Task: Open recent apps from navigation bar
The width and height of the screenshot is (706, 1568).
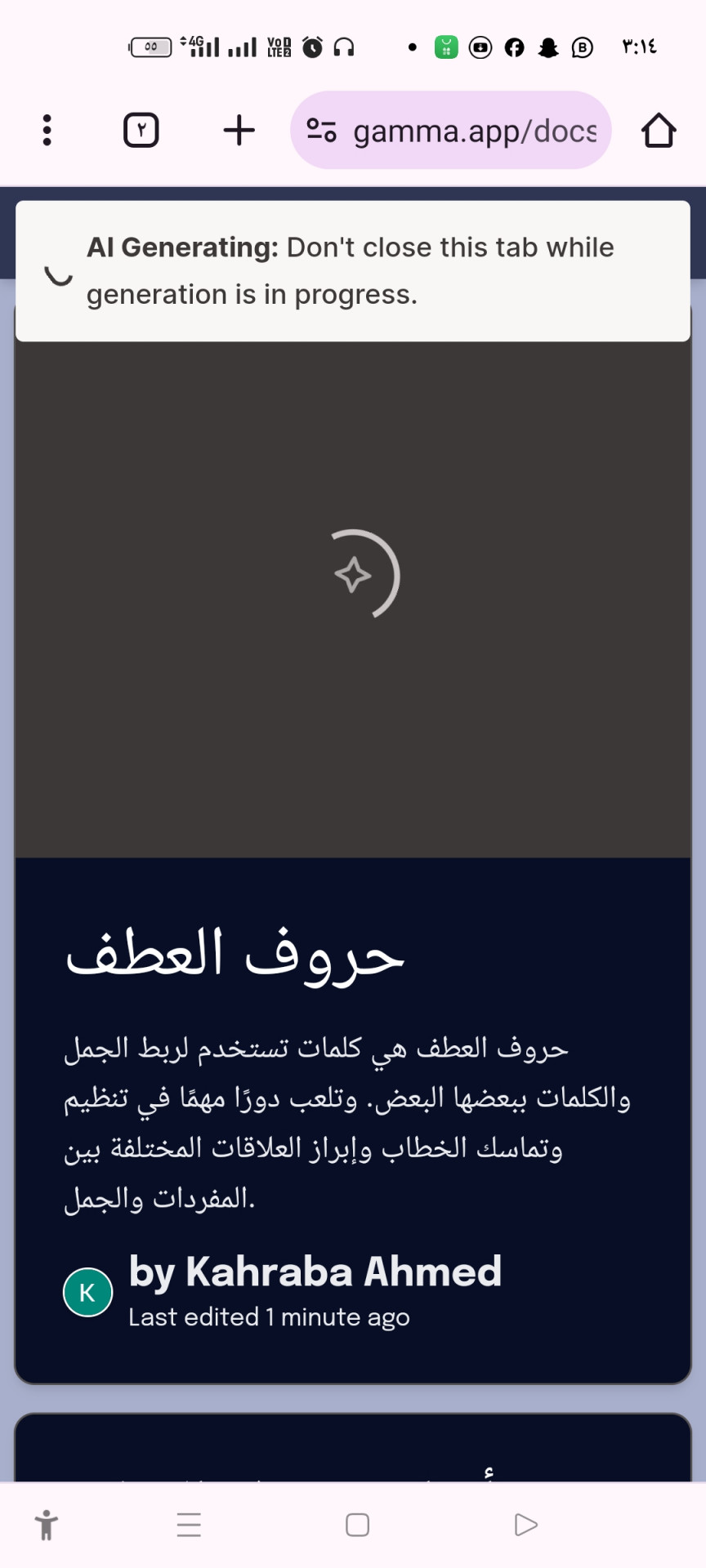Action: tap(189, 1525)
